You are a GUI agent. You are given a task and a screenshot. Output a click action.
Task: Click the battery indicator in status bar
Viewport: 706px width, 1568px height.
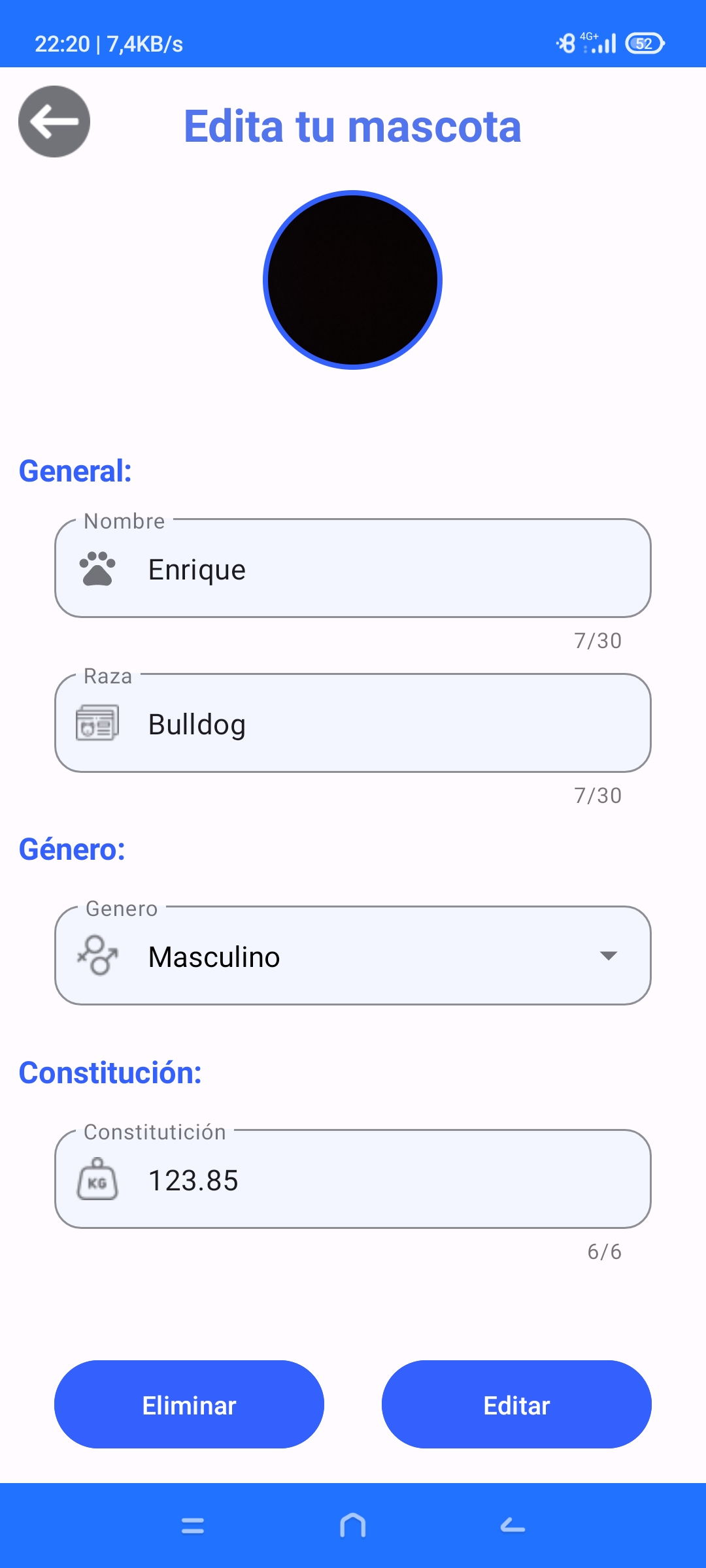pos(644,44)
